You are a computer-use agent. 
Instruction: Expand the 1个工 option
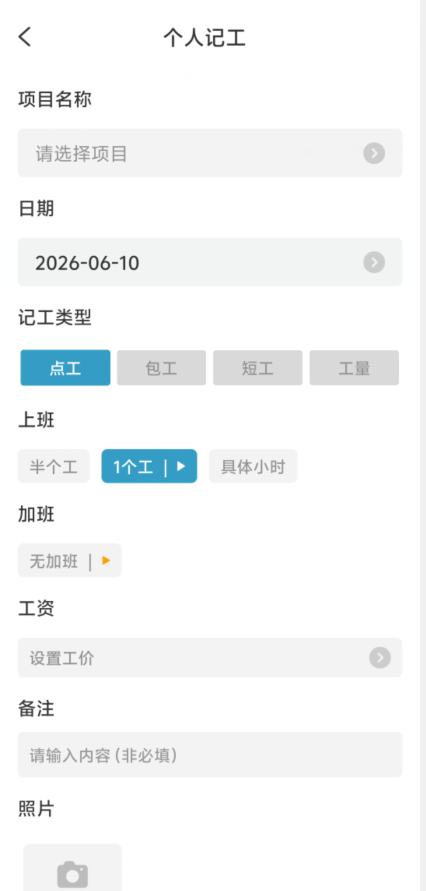pyautogui.click(x=149, y=467)
